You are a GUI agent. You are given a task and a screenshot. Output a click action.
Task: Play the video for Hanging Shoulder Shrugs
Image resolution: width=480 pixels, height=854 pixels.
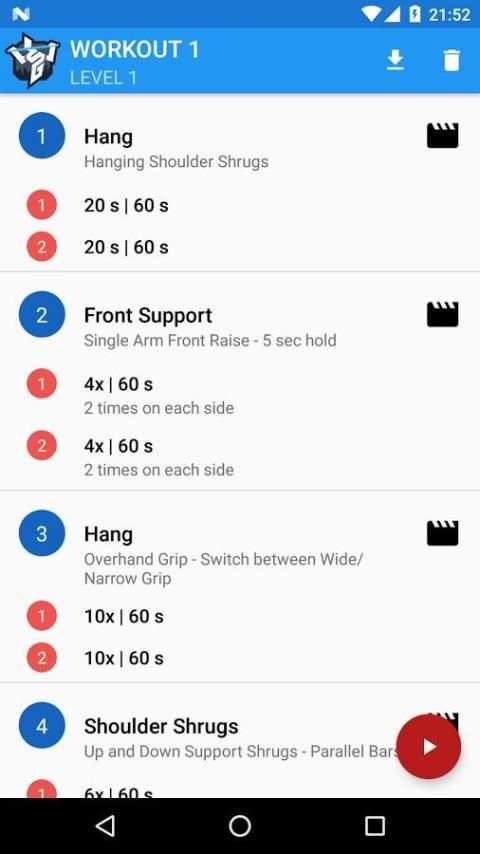click(442, 136)
